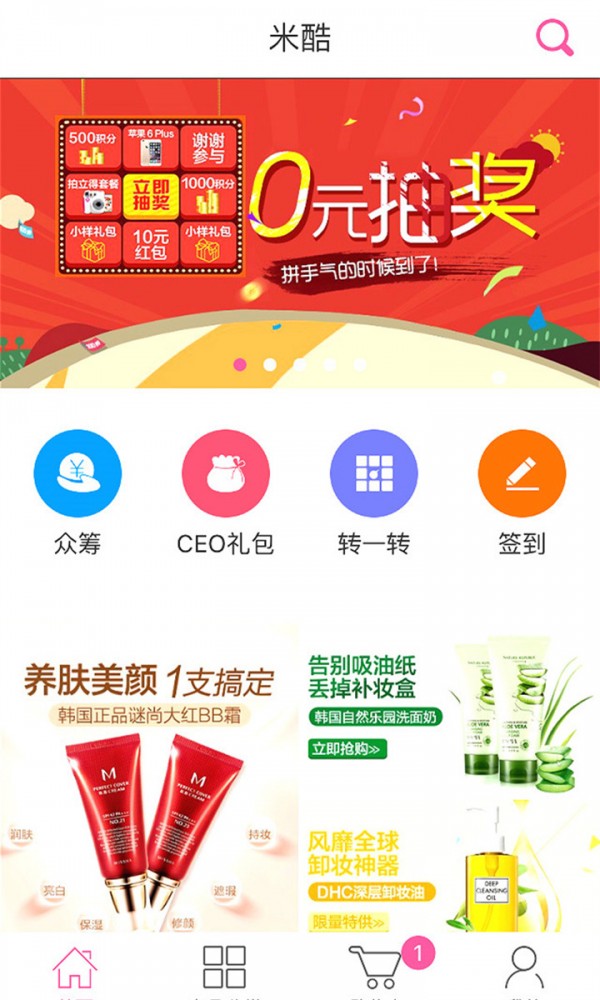Screen dimensions: 600x1000
Task: Switch to the profile tab
Action: click(x=525, y=969)
